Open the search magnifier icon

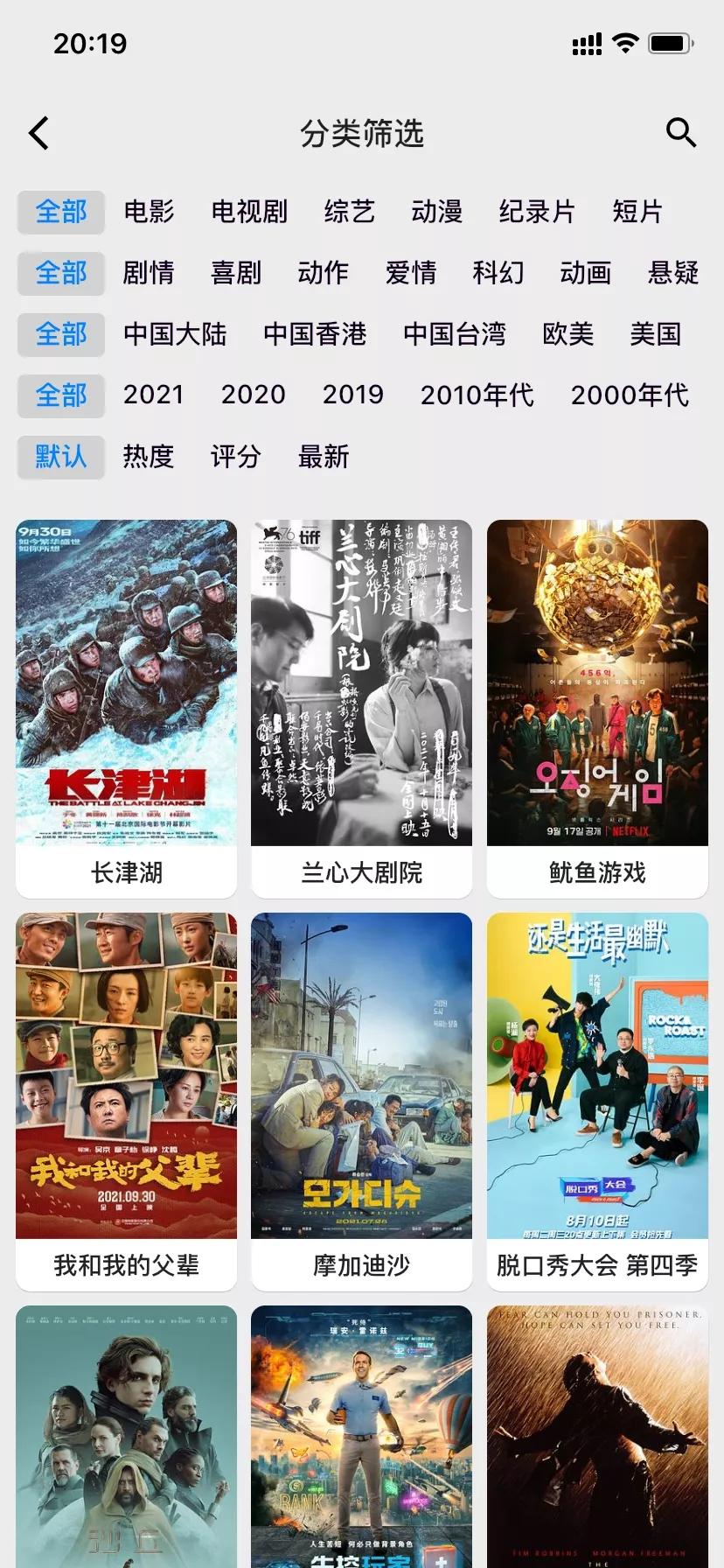(680, 133)
